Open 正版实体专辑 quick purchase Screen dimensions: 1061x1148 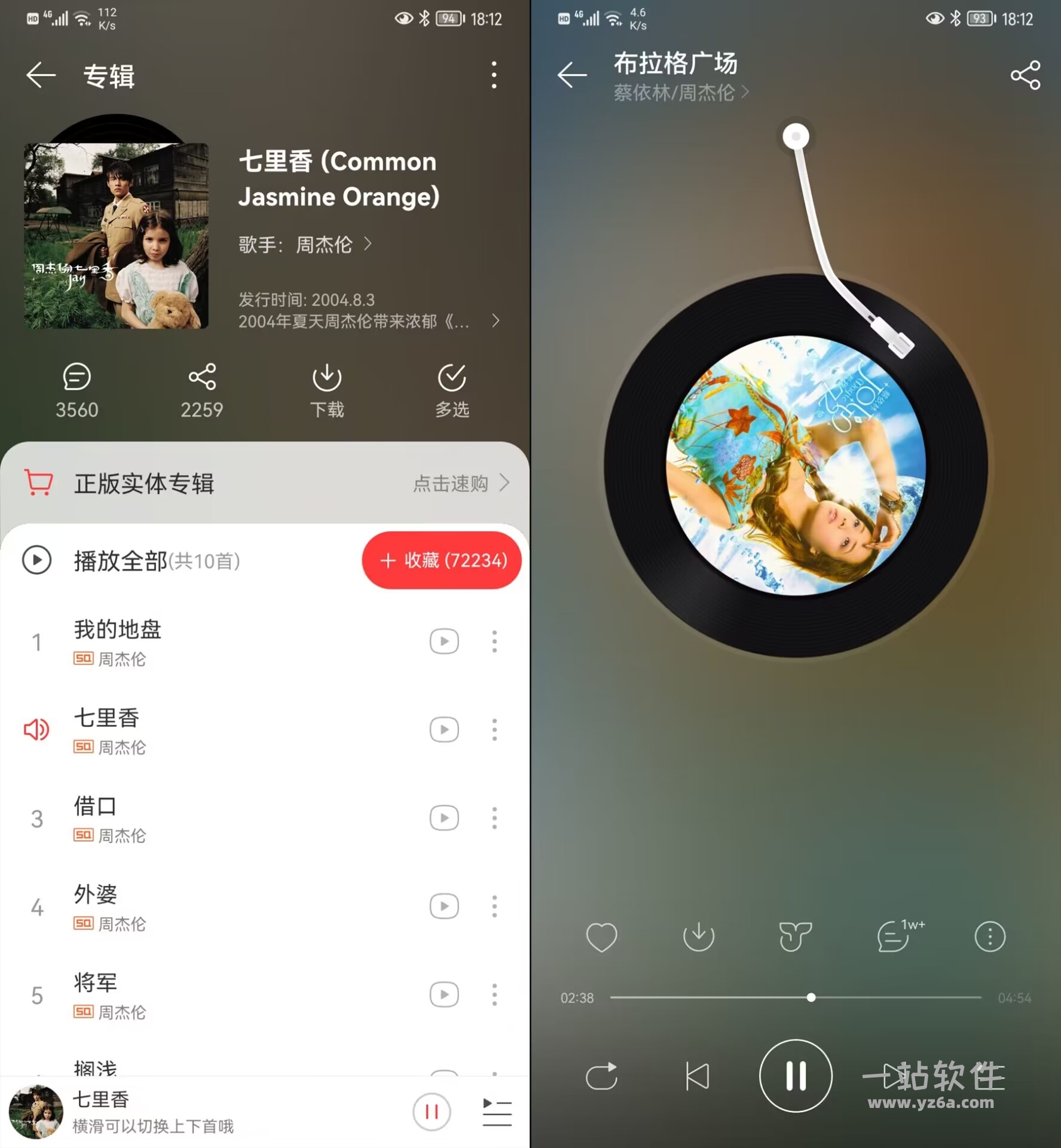coord(461,483)
